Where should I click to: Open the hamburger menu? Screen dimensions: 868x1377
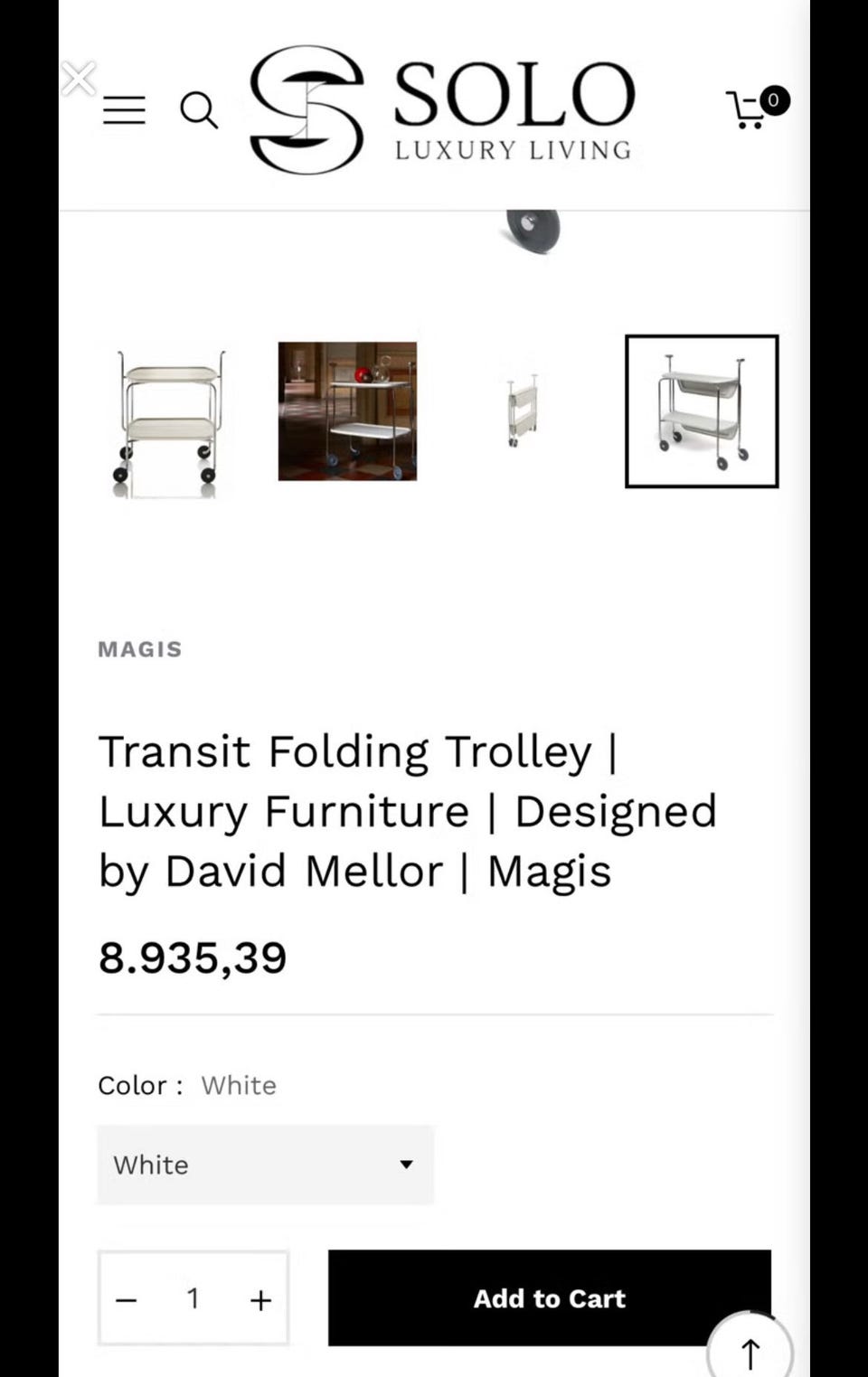pyautogui.click(x=124, y=110)
